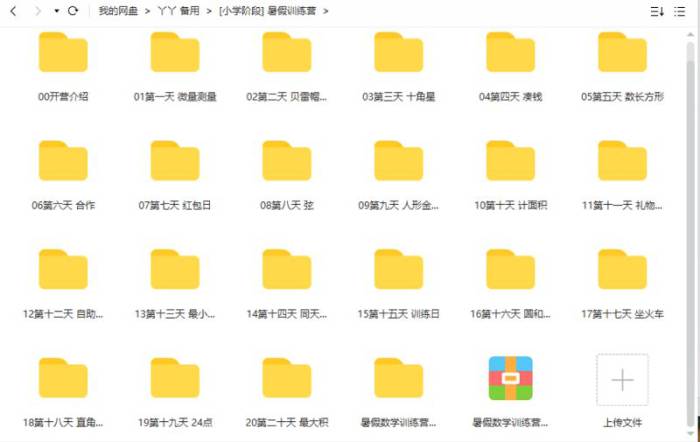Open folder 08第八天 弦
This screenshot has height=442, width=700.
[286, 161]
